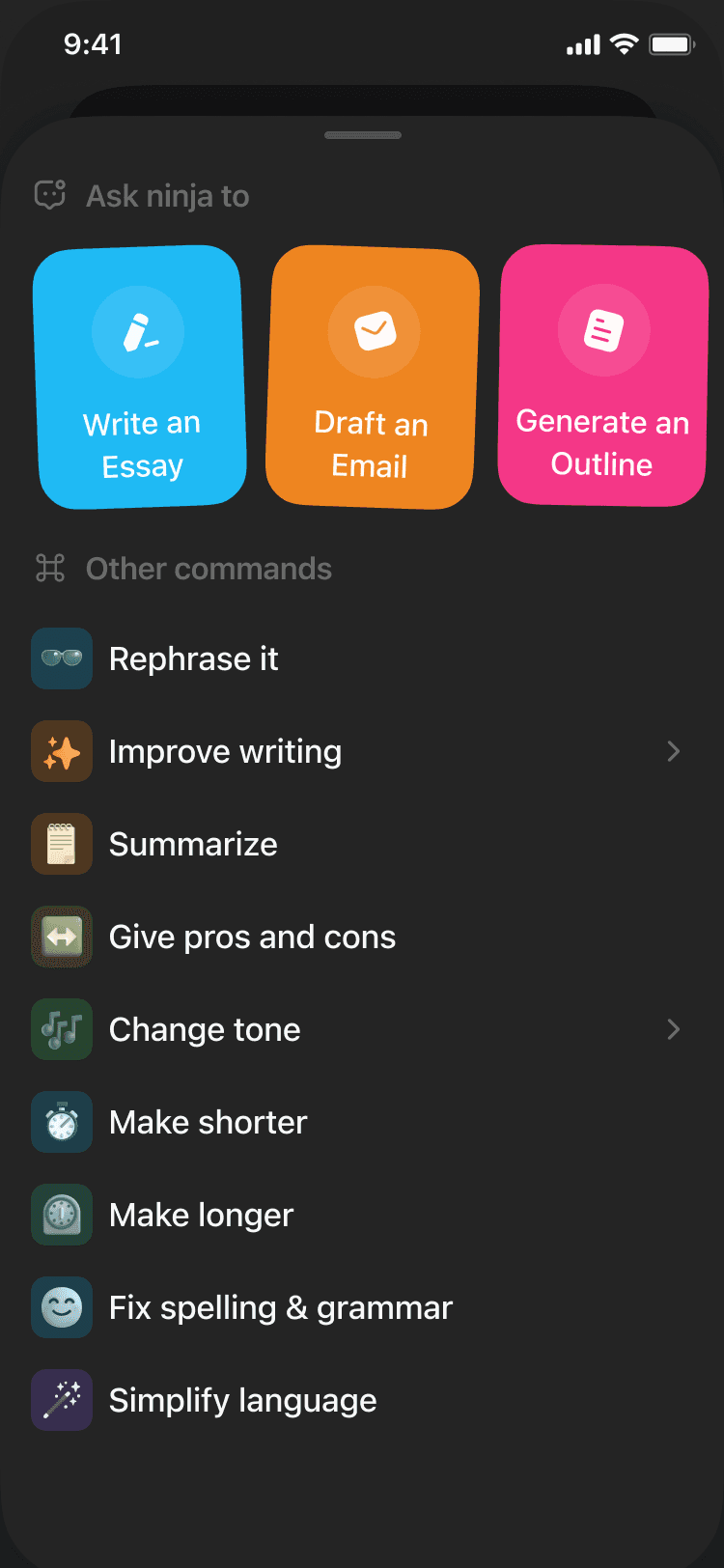
Task: Click the sunglasses icon beside Rephrase it
Action: click(61, 658)
